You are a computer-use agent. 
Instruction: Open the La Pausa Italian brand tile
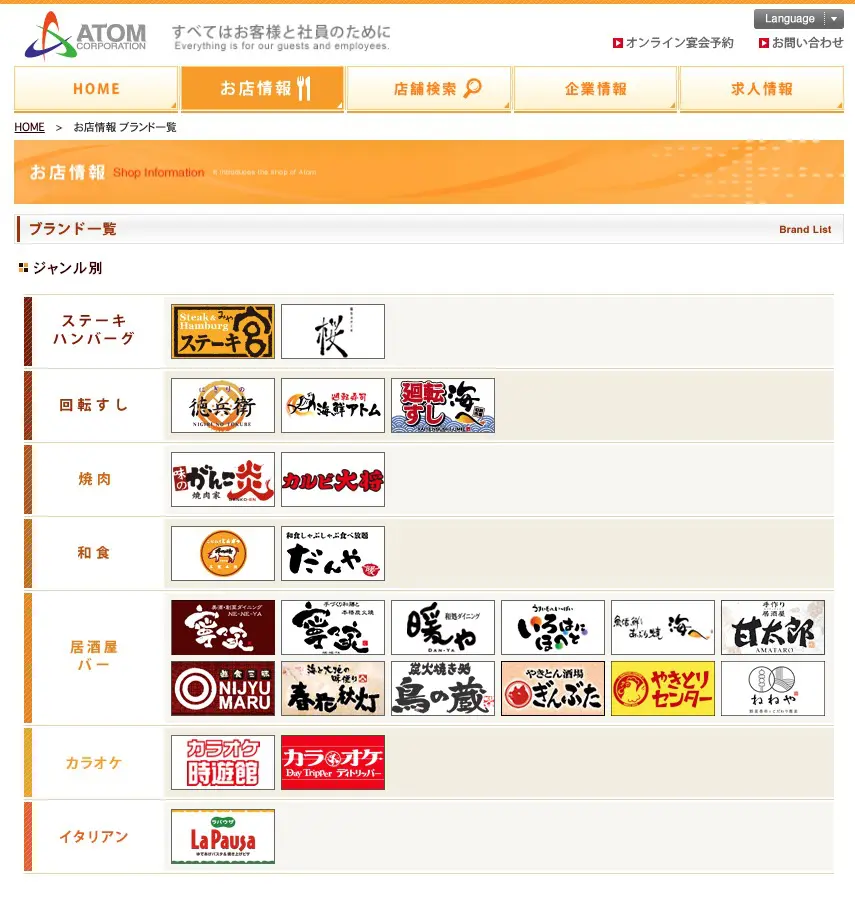(x=222, y=836)
